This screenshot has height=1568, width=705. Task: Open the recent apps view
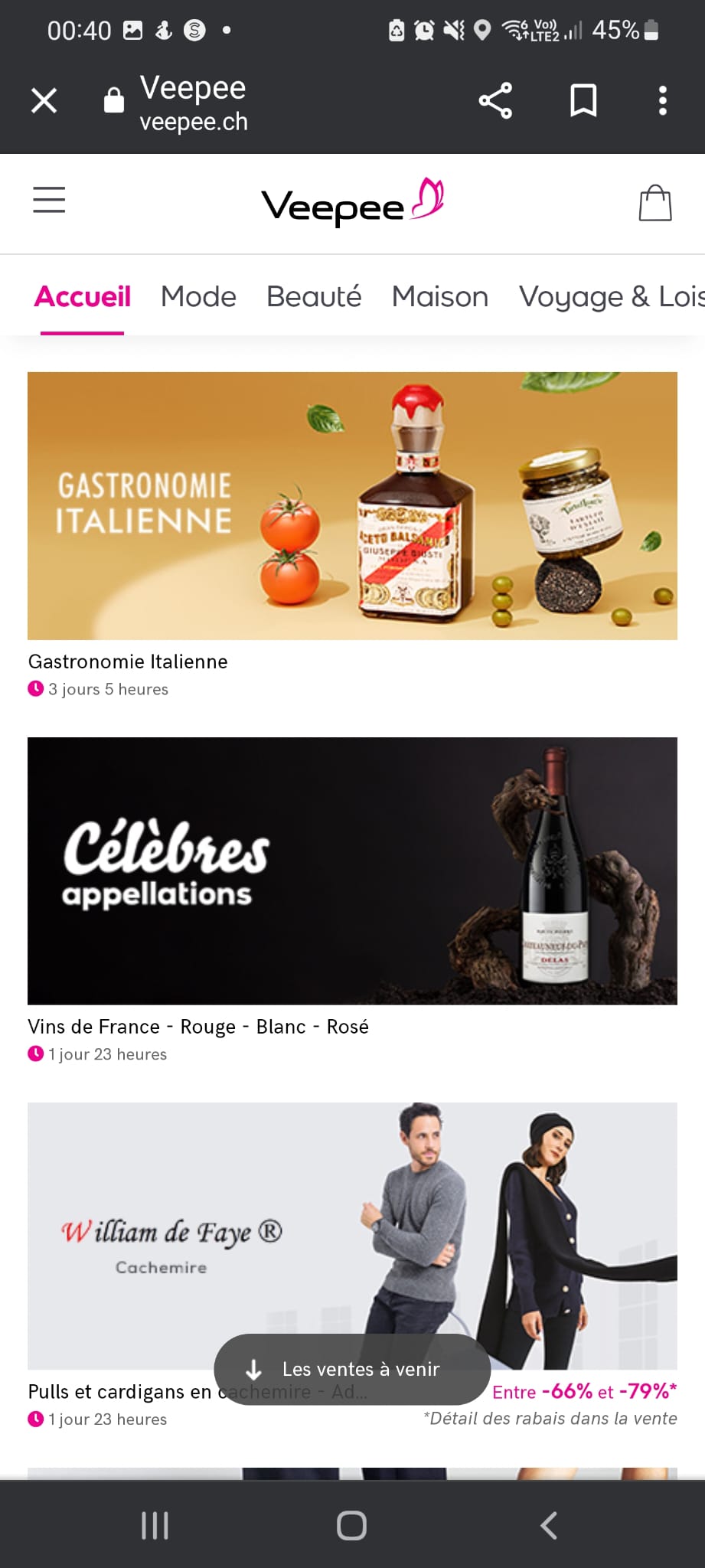click(155, 1525)
